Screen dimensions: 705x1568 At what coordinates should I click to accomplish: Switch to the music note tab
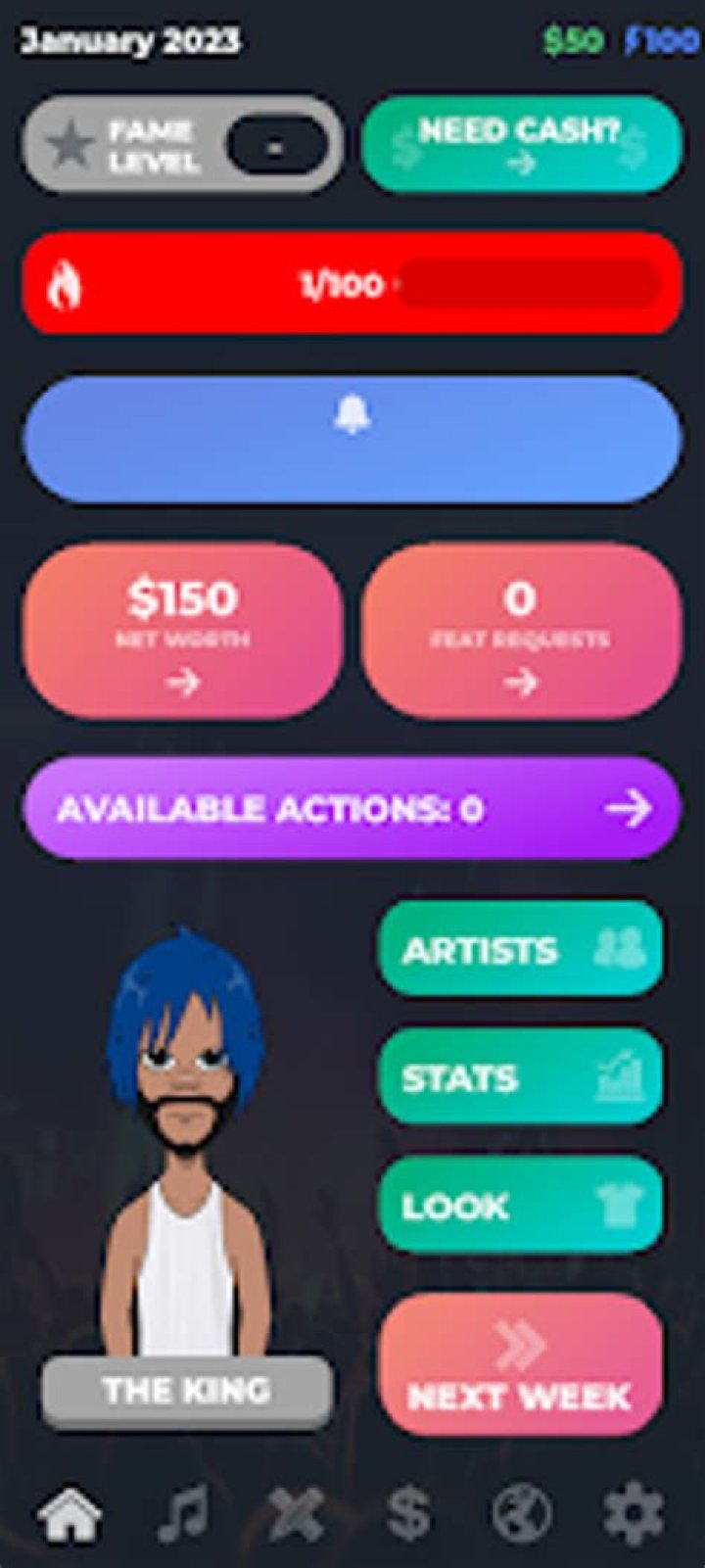tap(184, 1512)
